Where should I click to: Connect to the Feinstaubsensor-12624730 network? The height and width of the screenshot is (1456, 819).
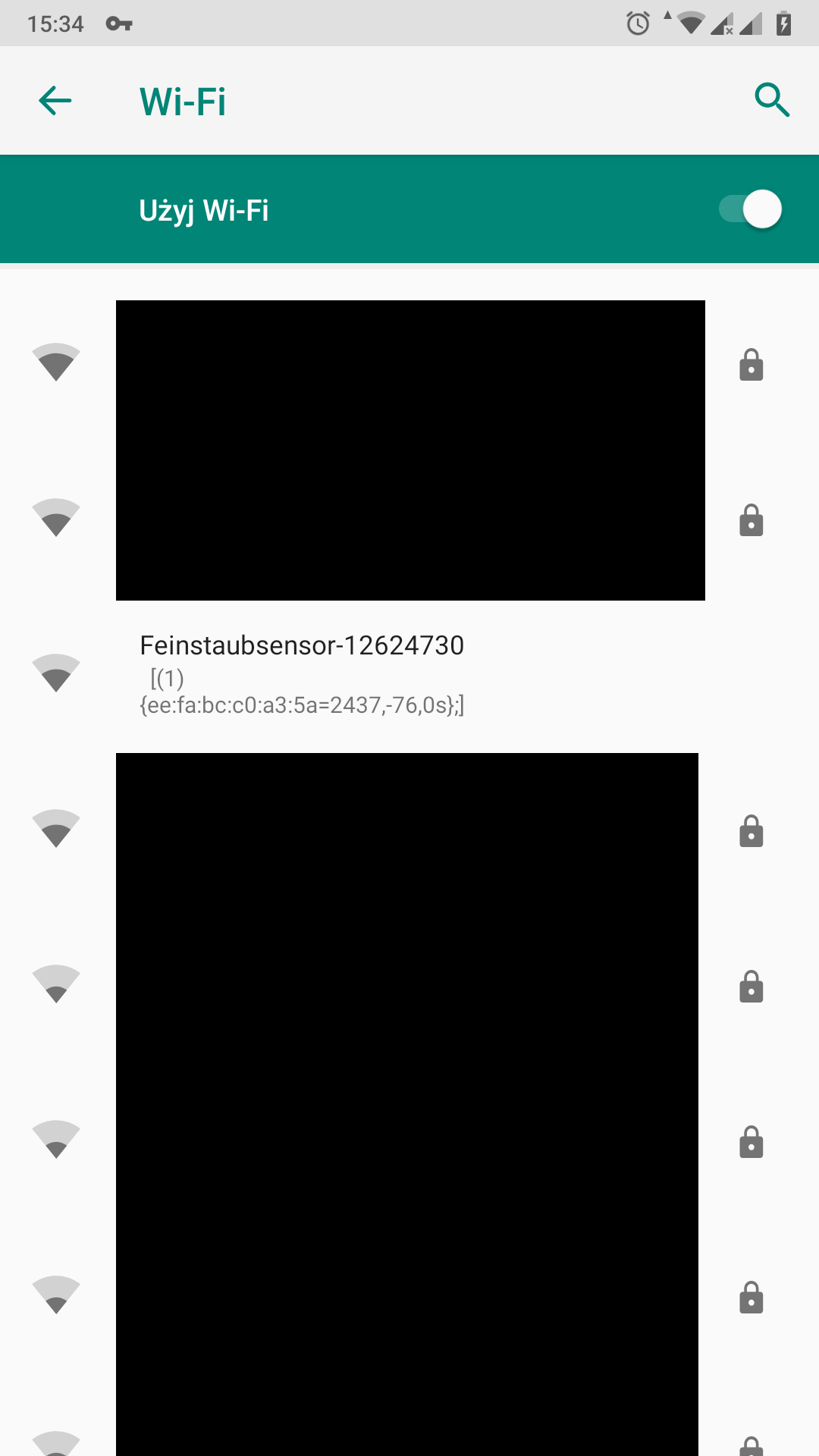pyautogui.click(x=409, y=673)
